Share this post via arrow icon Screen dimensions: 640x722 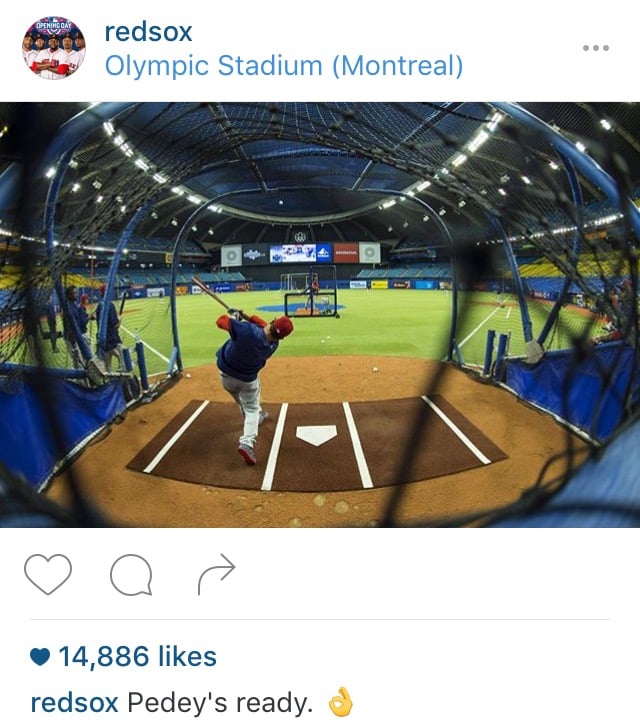click(216, 573)
